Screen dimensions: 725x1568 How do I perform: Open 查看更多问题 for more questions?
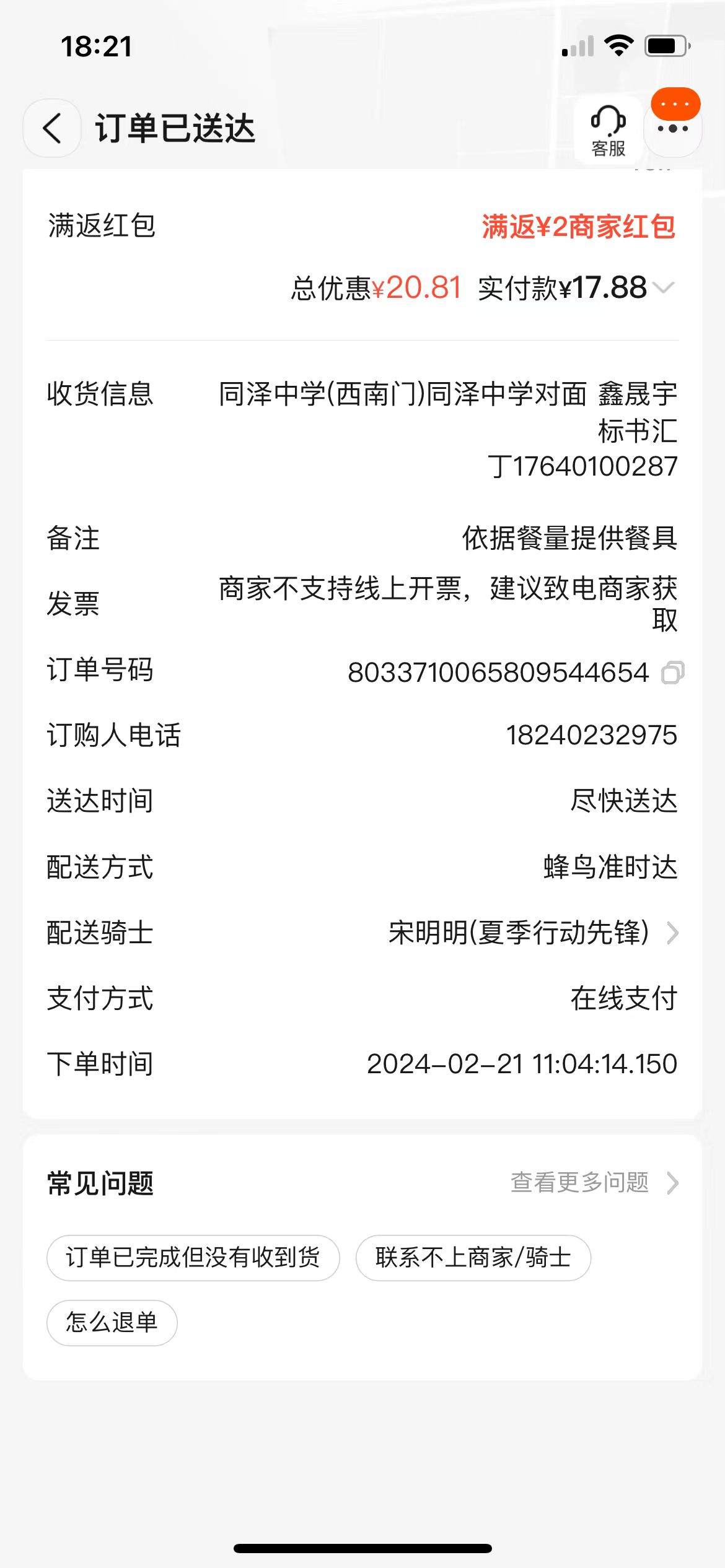point(594,1183)
